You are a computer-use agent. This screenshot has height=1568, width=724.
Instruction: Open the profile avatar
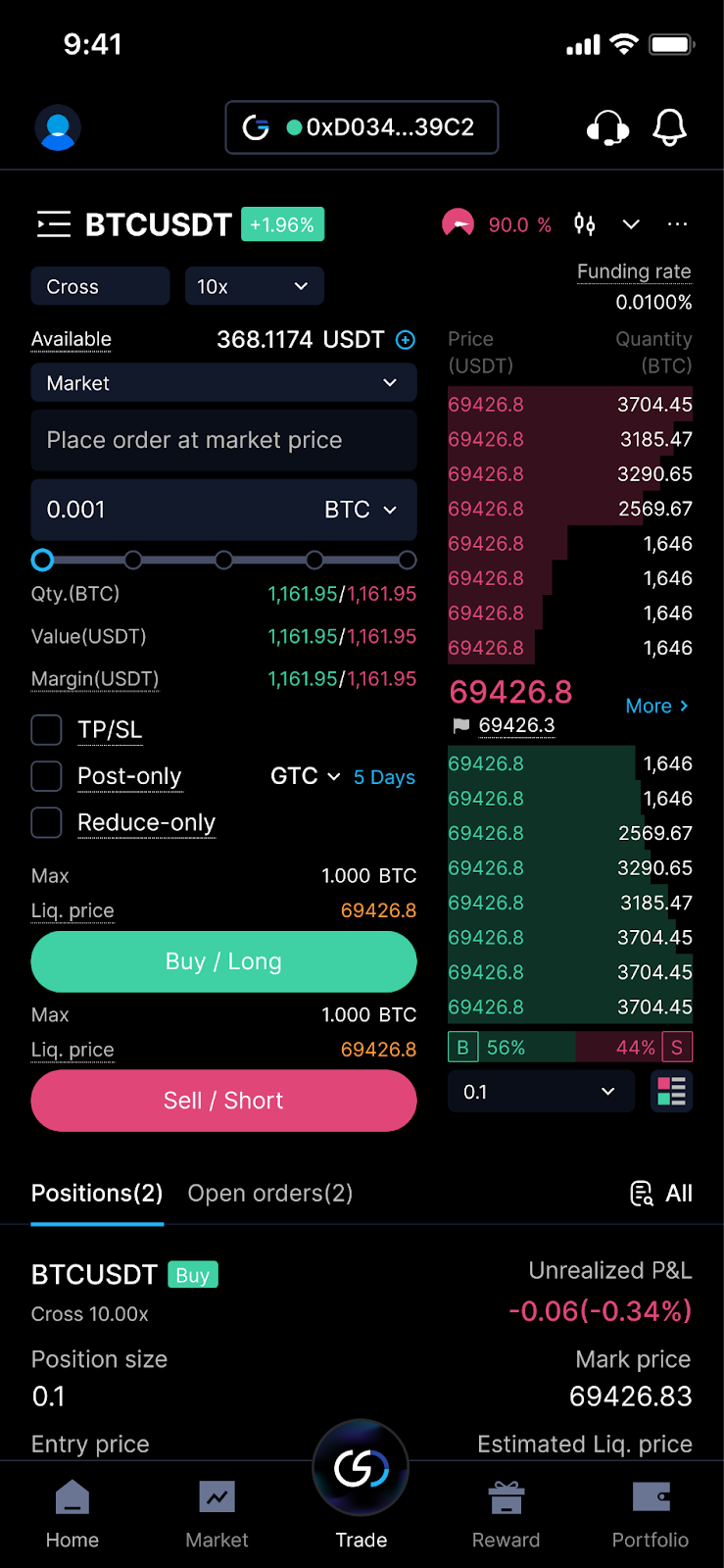(x=58, y=127)
